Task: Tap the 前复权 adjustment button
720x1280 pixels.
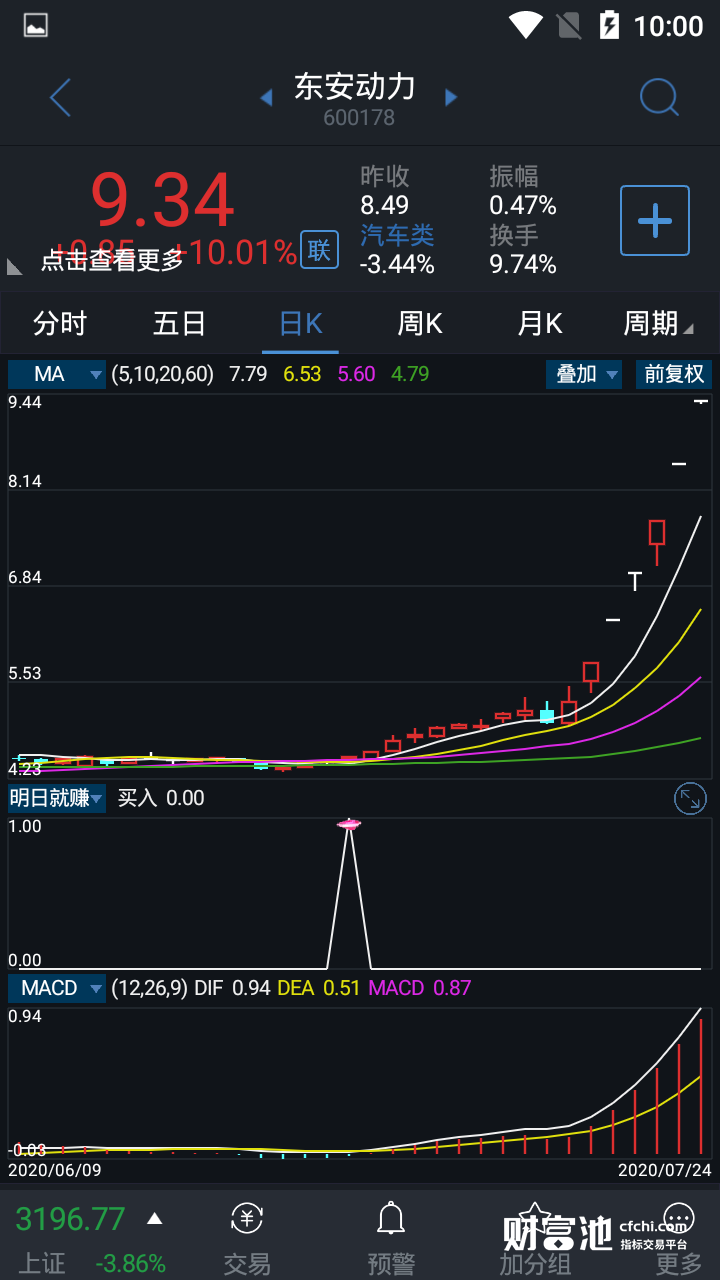Action: pyautogui.click(x=674, y=374)
